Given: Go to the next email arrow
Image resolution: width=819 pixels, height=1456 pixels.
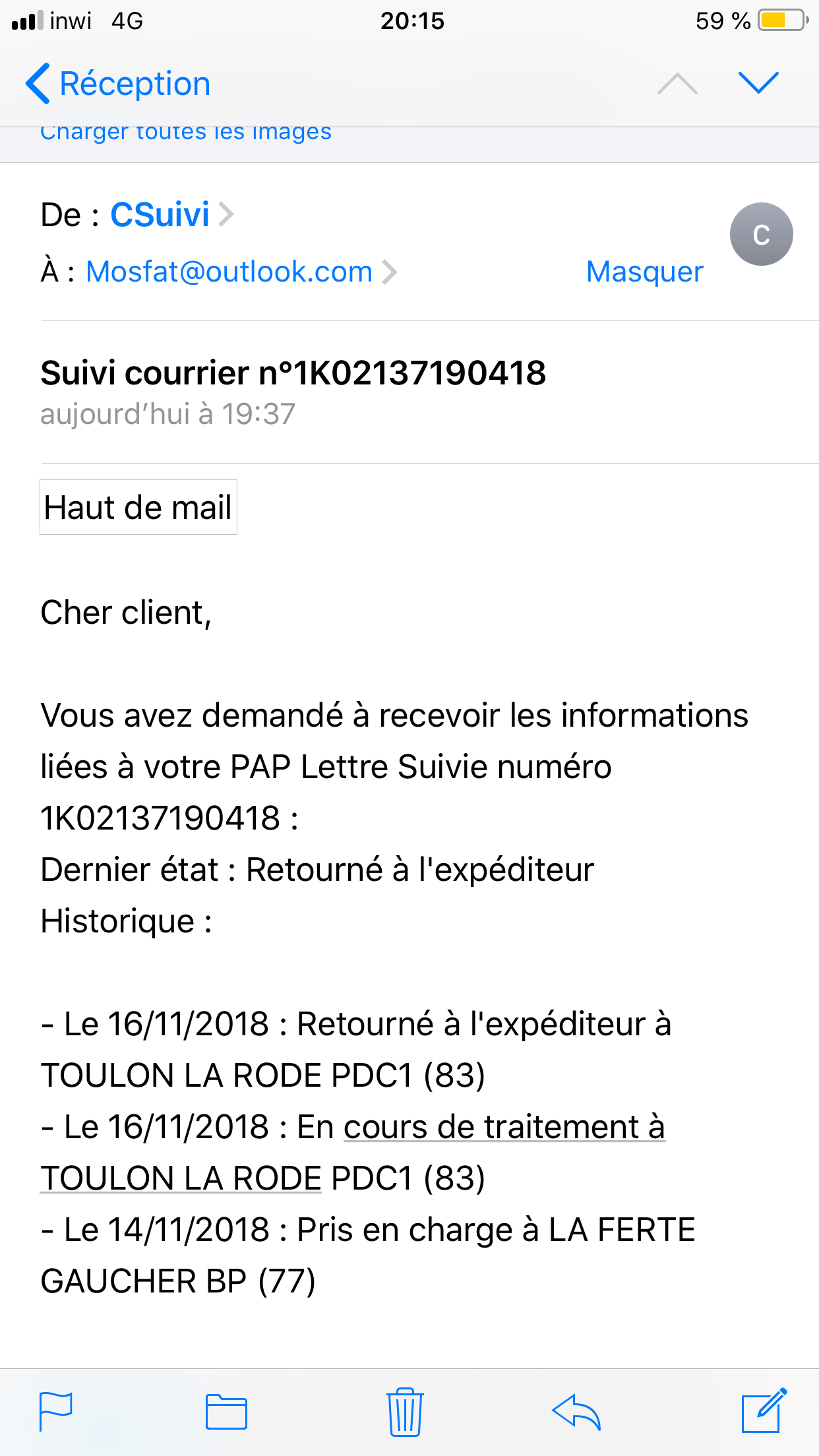Looking at the screenshot, I should tap(758, 83).
